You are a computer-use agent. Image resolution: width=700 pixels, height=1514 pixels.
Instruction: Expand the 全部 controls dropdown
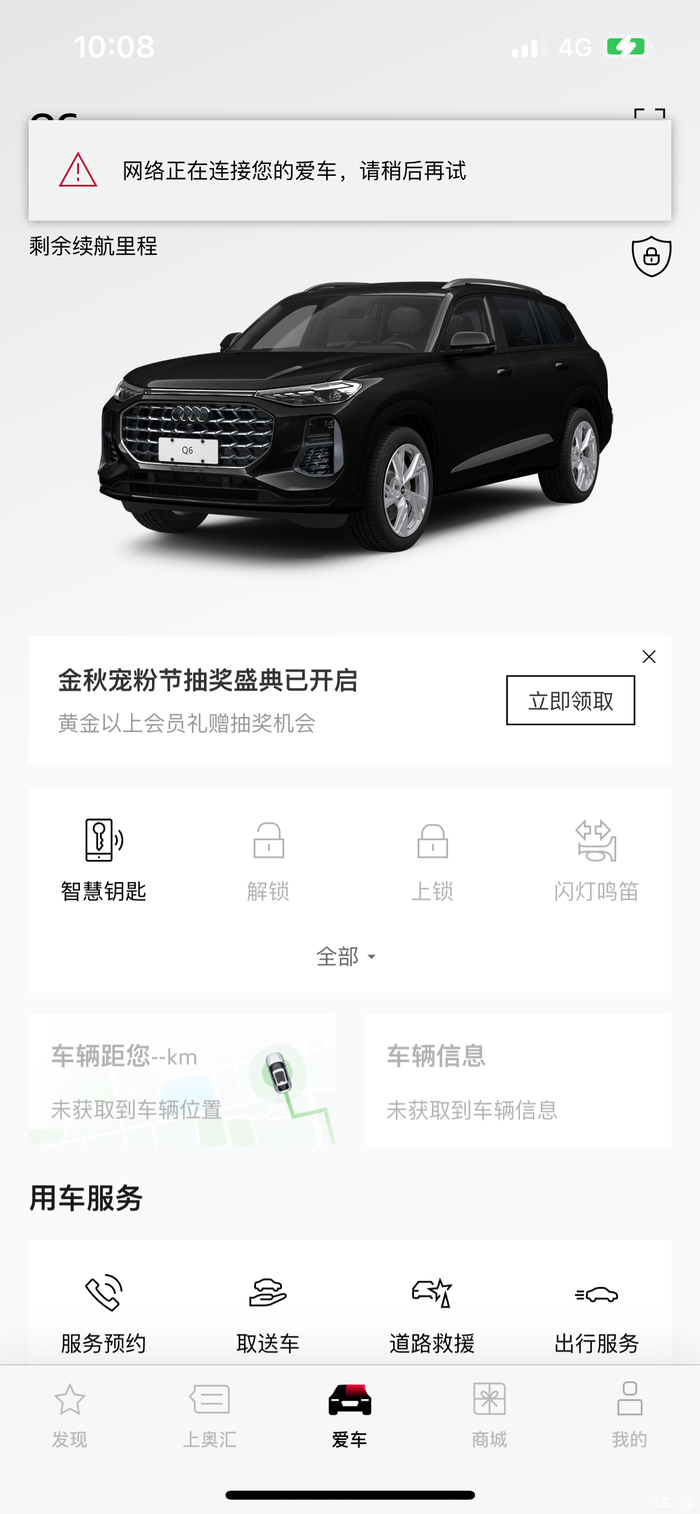(346, 957)
